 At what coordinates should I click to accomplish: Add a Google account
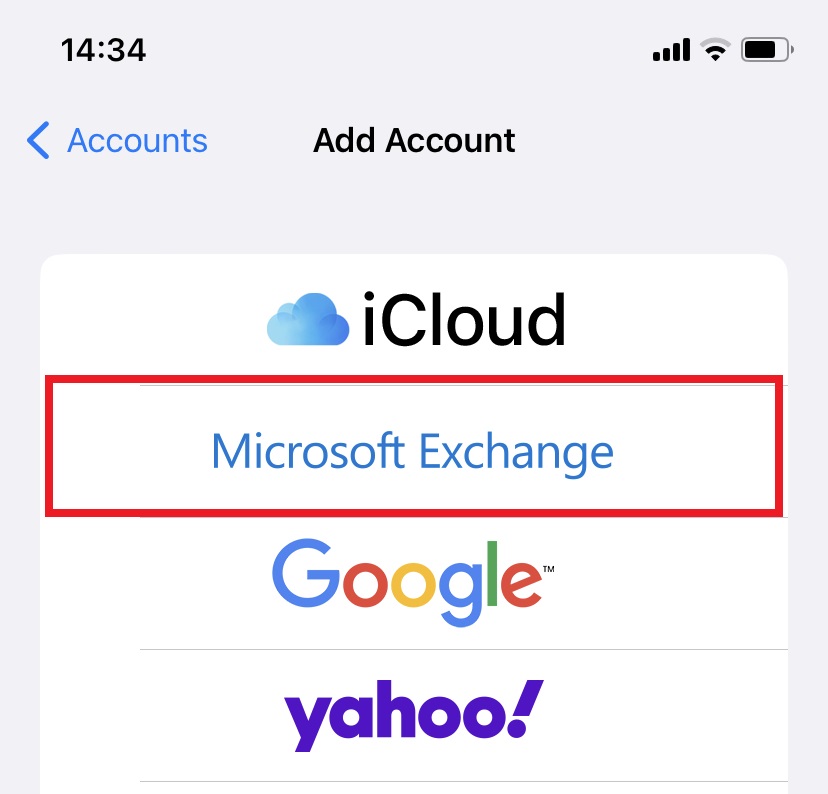(412, 582)
